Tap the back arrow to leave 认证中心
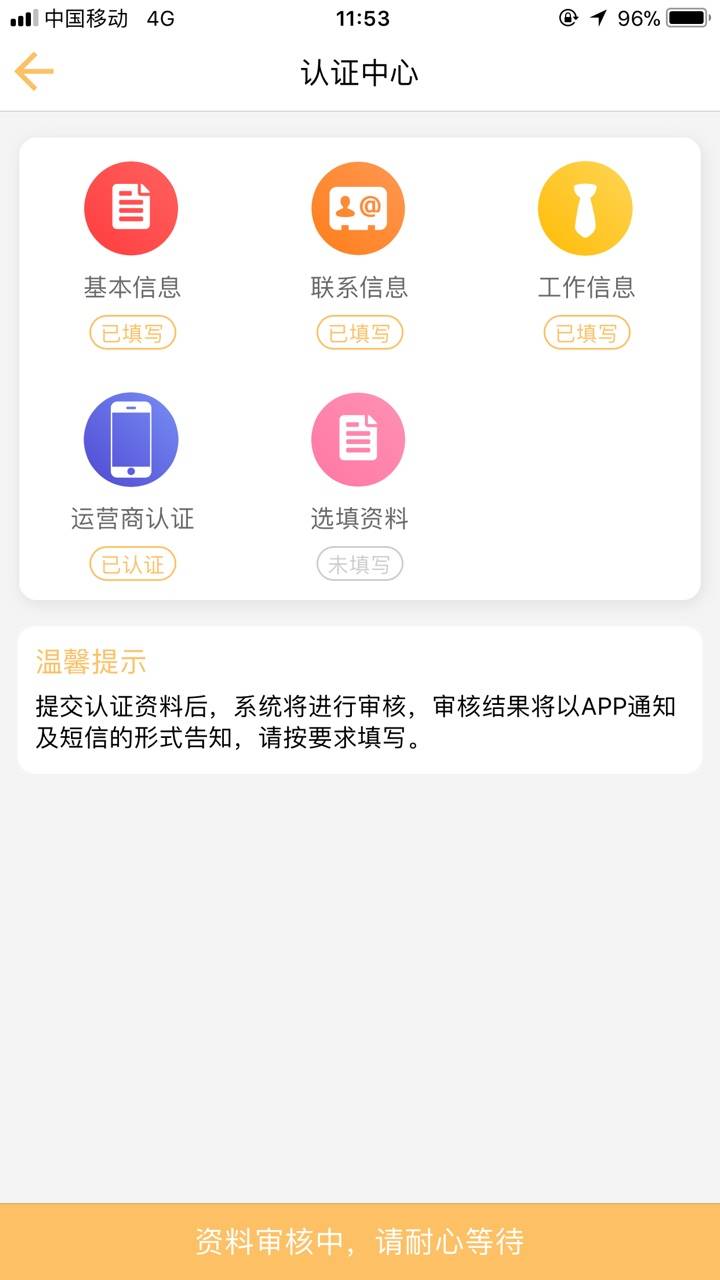Screen dimensions: 720x1280 pos(34,71)
